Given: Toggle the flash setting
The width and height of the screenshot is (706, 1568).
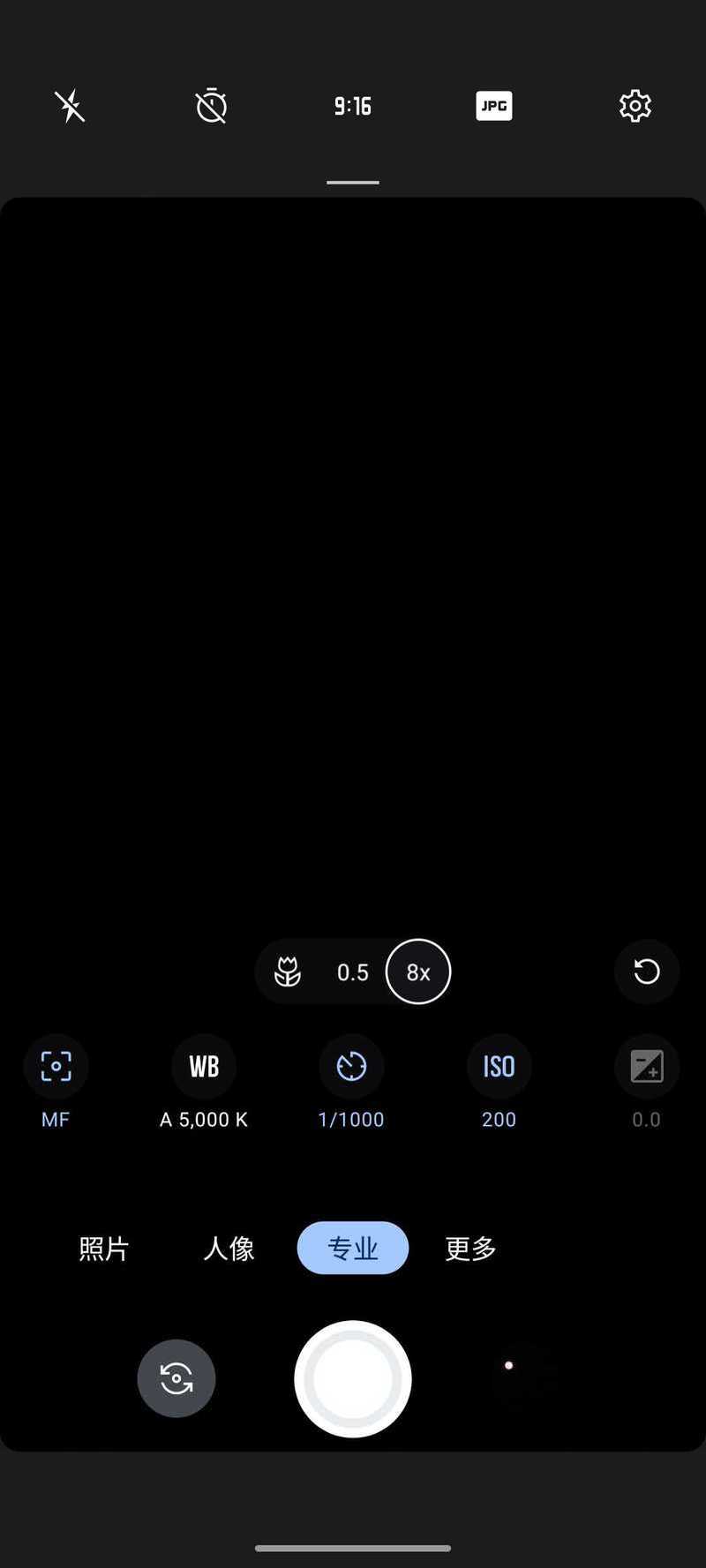Looking at the screenshot, I should point(70,106).
